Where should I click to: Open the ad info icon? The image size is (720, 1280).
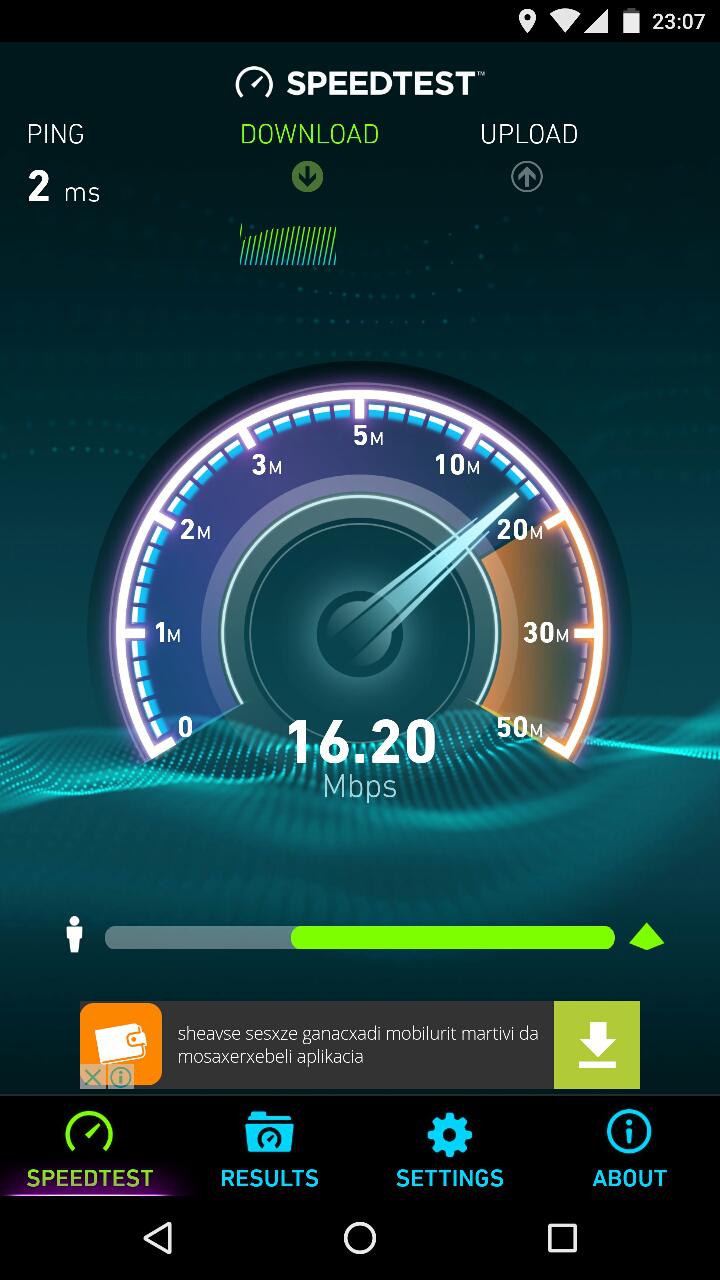121,1077
